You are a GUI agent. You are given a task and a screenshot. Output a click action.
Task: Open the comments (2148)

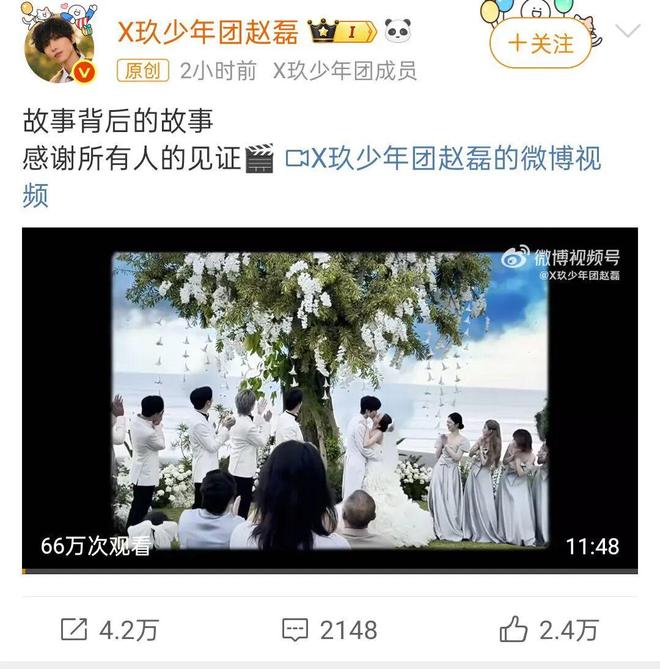point(330,629)
